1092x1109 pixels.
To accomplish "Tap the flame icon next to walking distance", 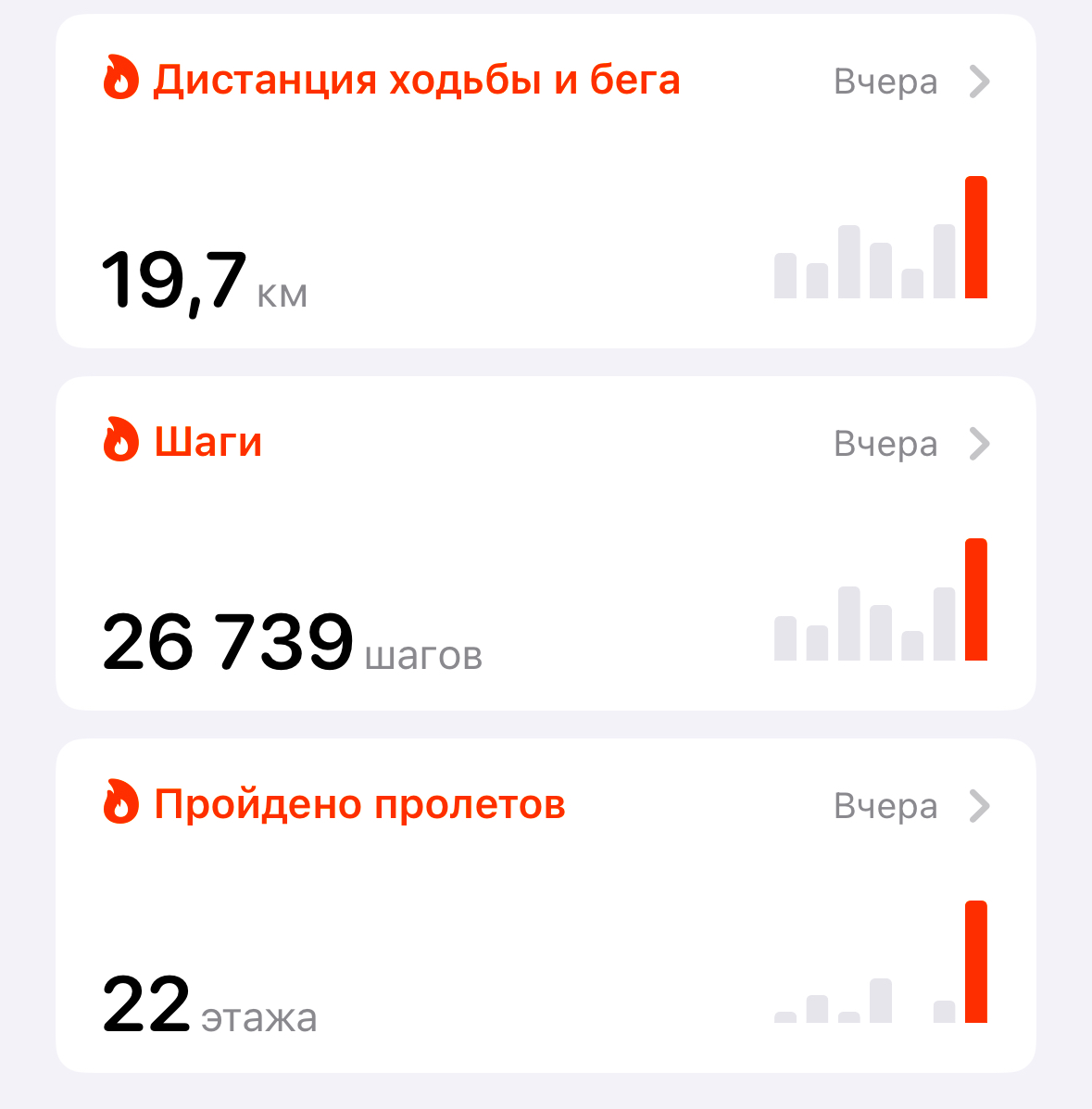I will click(x=119, y=80).
